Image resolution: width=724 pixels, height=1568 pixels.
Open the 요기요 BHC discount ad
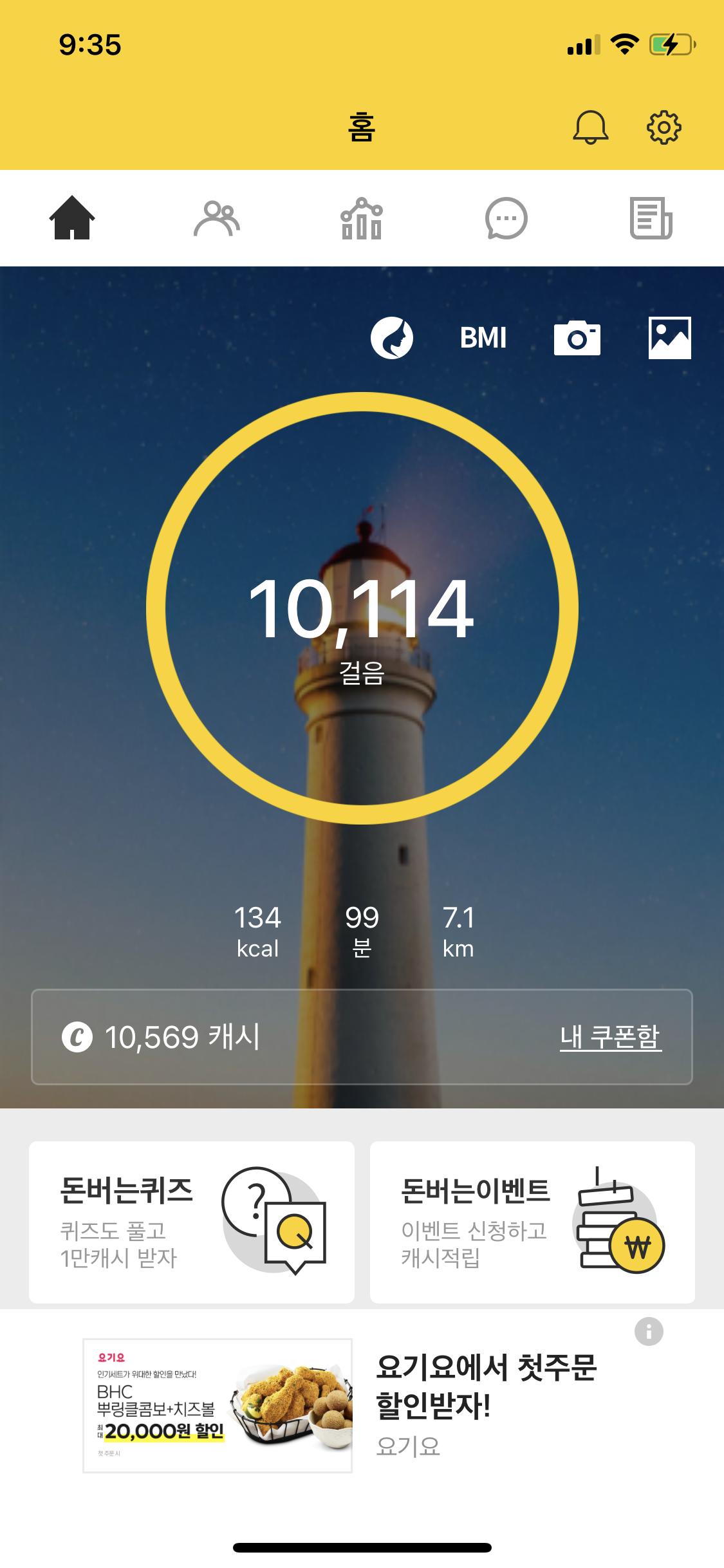[x=218, y=1405]
